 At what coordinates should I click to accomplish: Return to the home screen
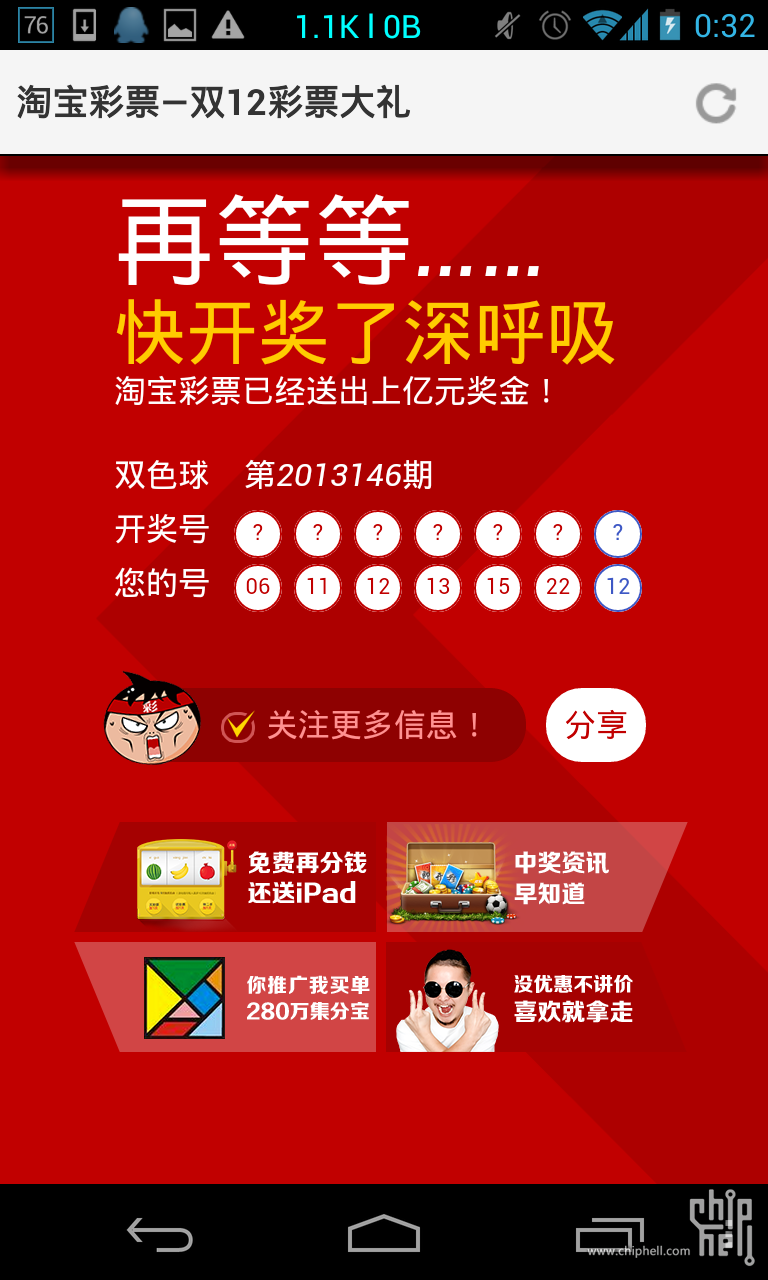tap(384, 1235)
